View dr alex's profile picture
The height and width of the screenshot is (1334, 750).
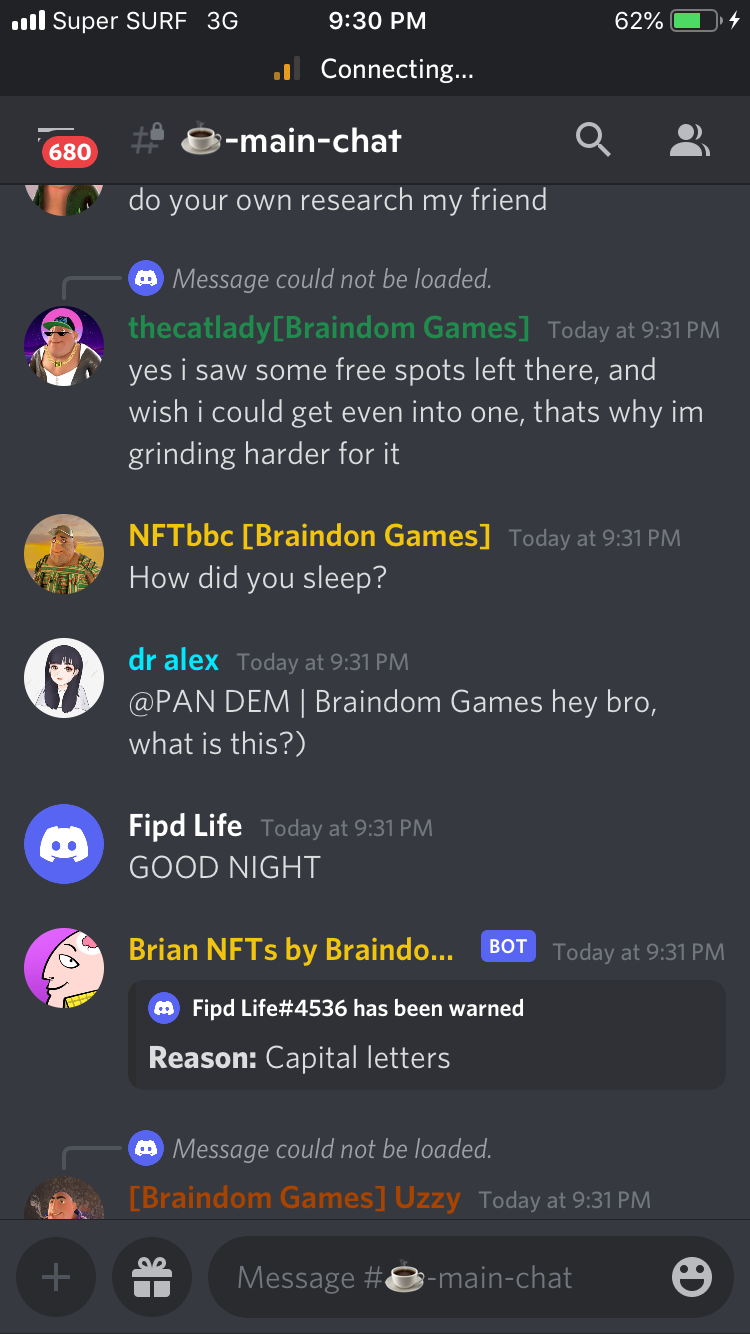tap(64, 678)
